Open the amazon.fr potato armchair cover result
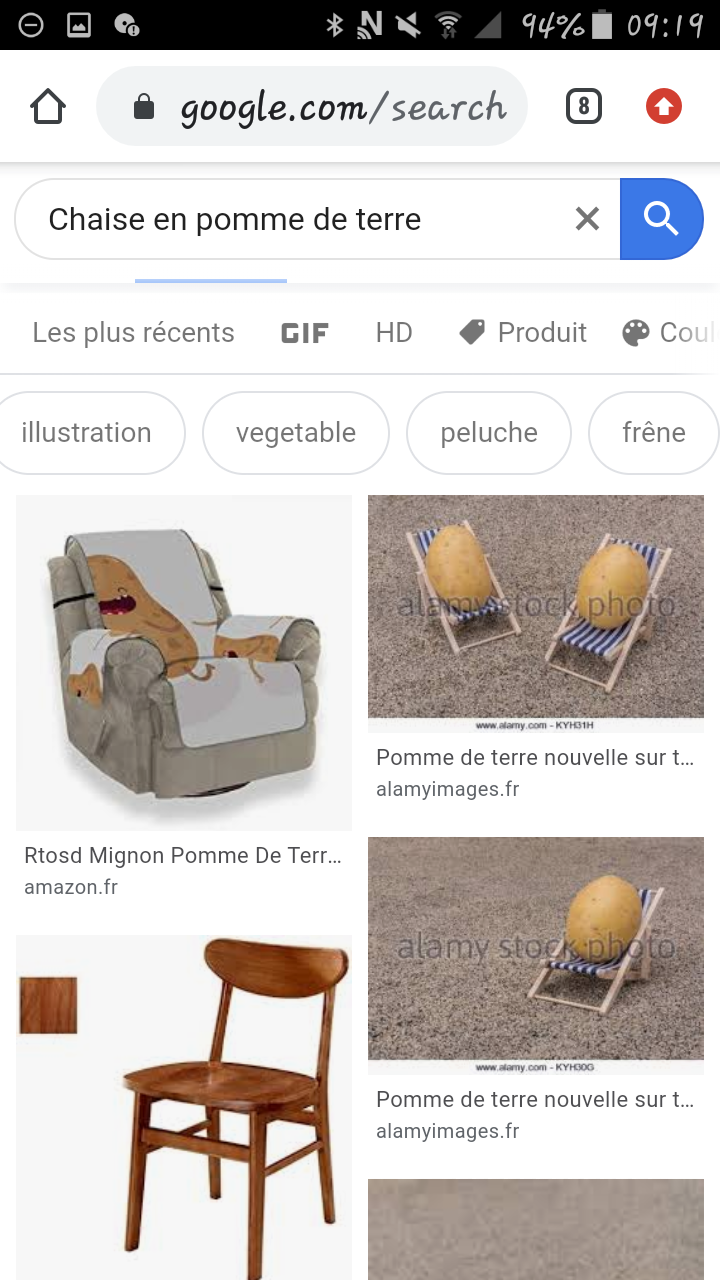 pos(184,662)
